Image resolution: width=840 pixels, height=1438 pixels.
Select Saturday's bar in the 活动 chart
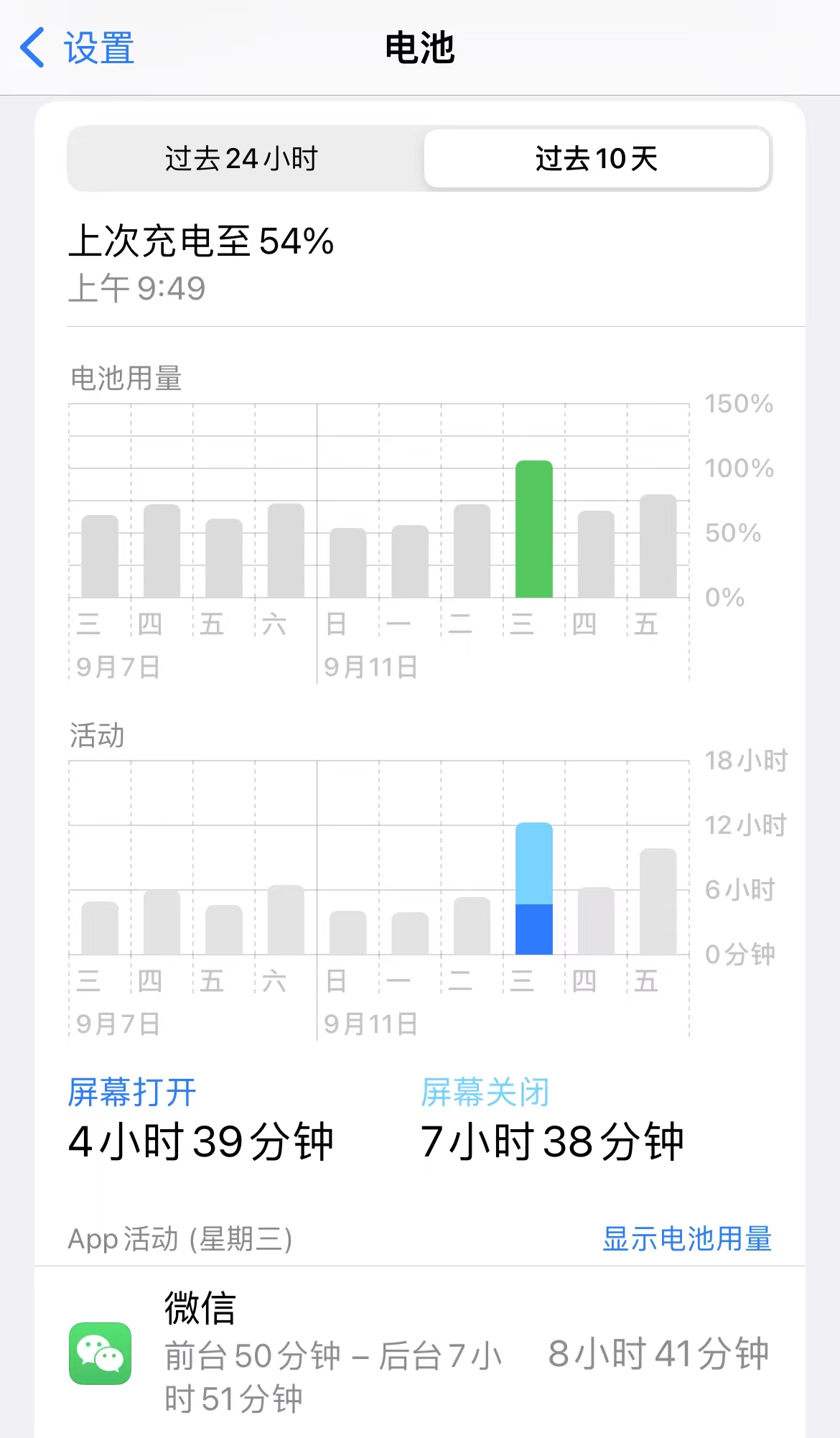point(286,920)
